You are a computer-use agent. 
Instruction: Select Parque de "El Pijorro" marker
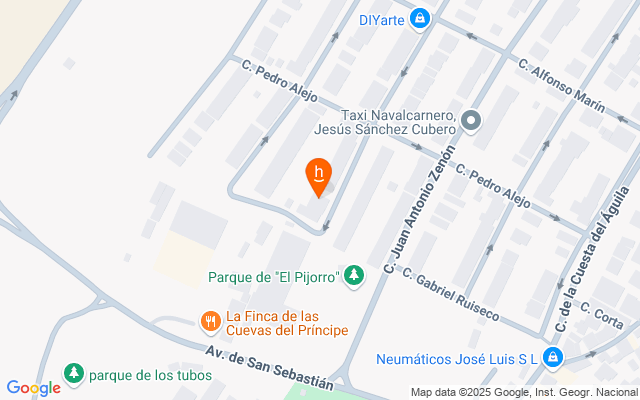[353, 275]
